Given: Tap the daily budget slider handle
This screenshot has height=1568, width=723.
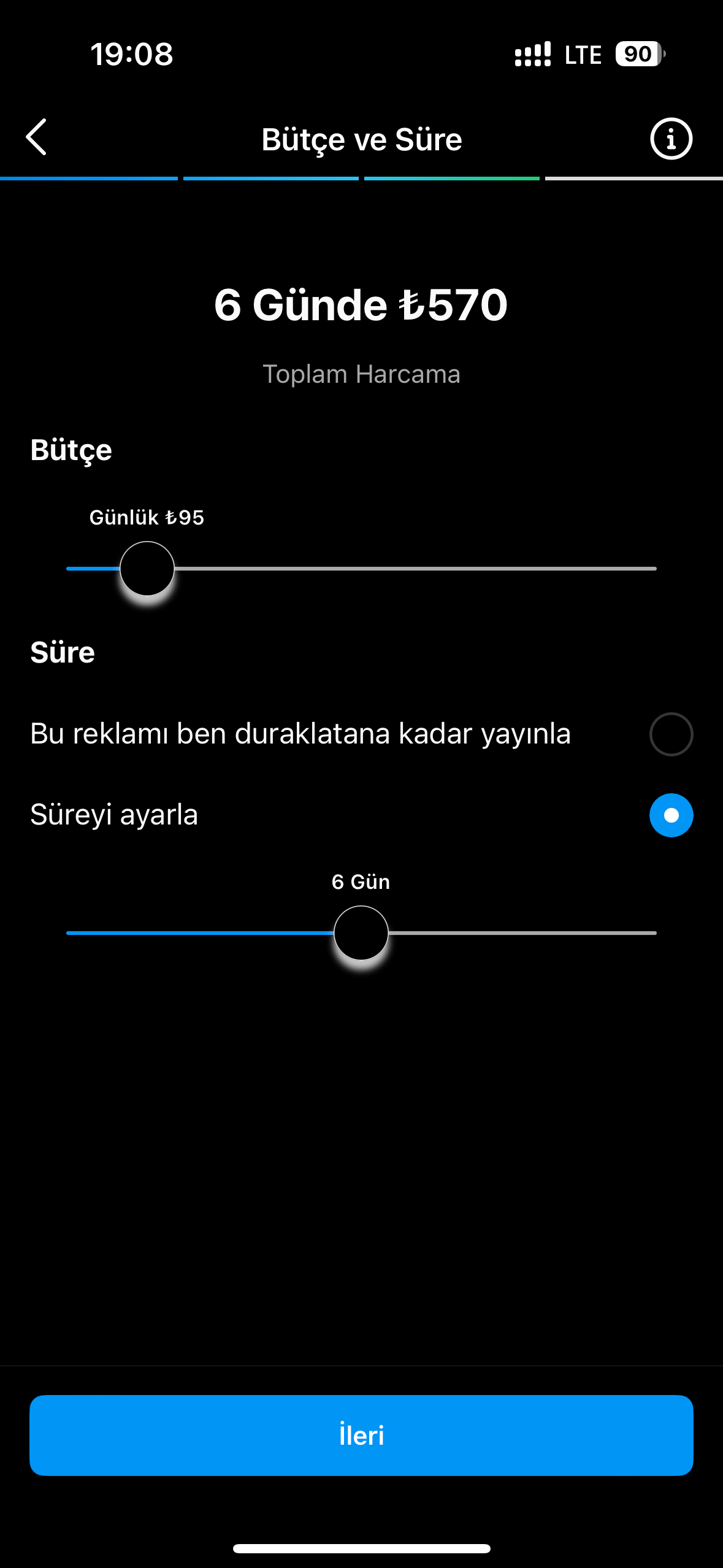Looking at the screenshot, I should (147, 569).
